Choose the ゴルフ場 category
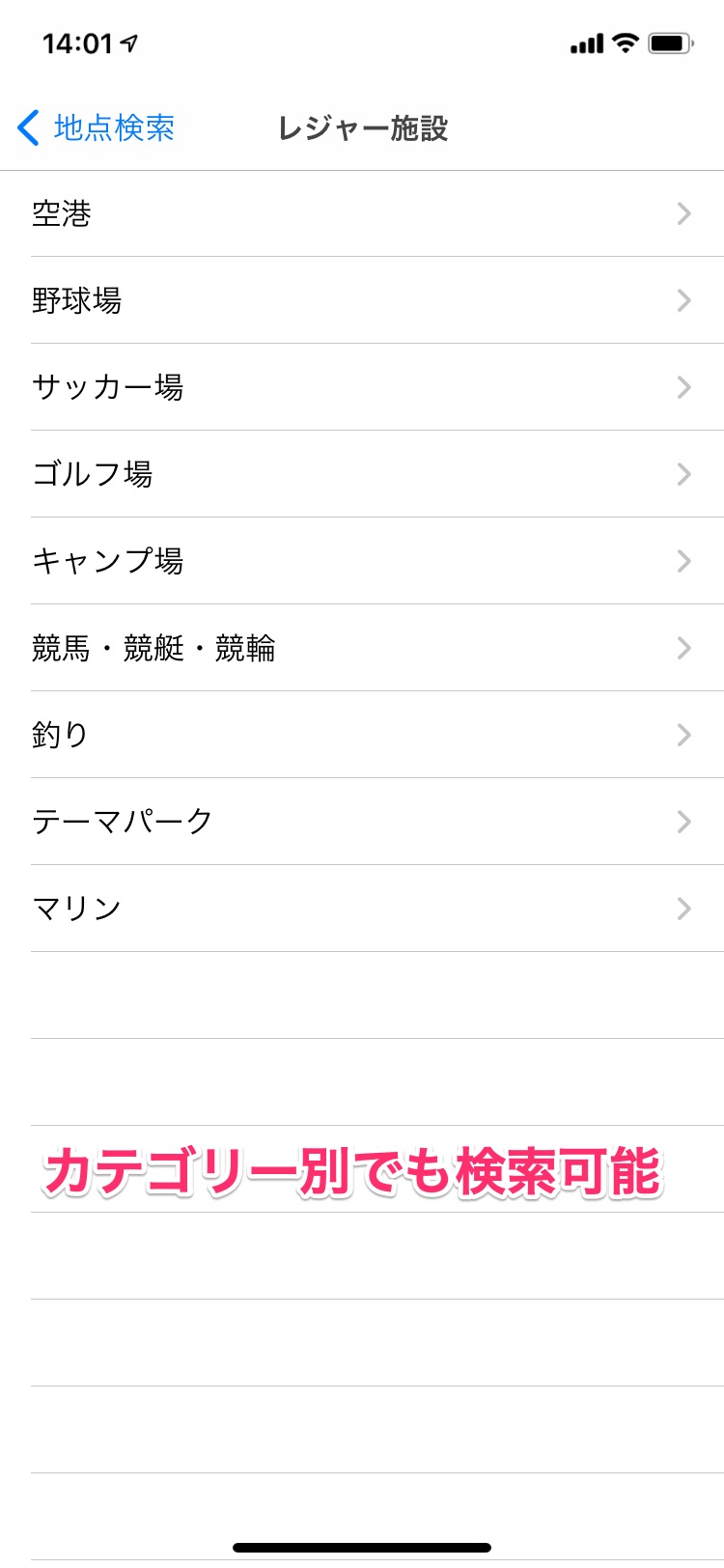Viewport: 724px width, 1568px height. click(x=362, y=474)
